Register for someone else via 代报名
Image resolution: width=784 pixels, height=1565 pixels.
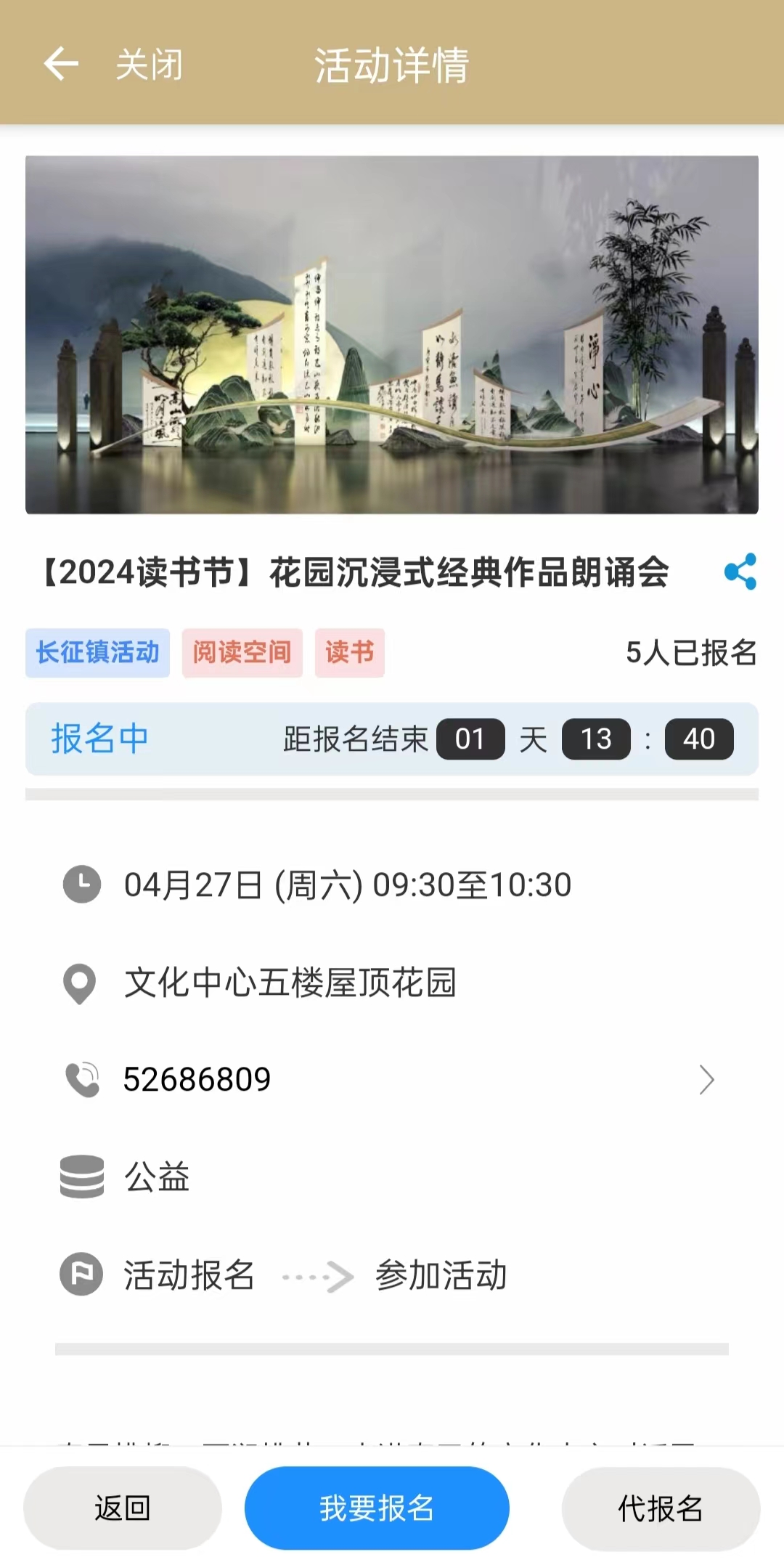(x=661, y=1508)
